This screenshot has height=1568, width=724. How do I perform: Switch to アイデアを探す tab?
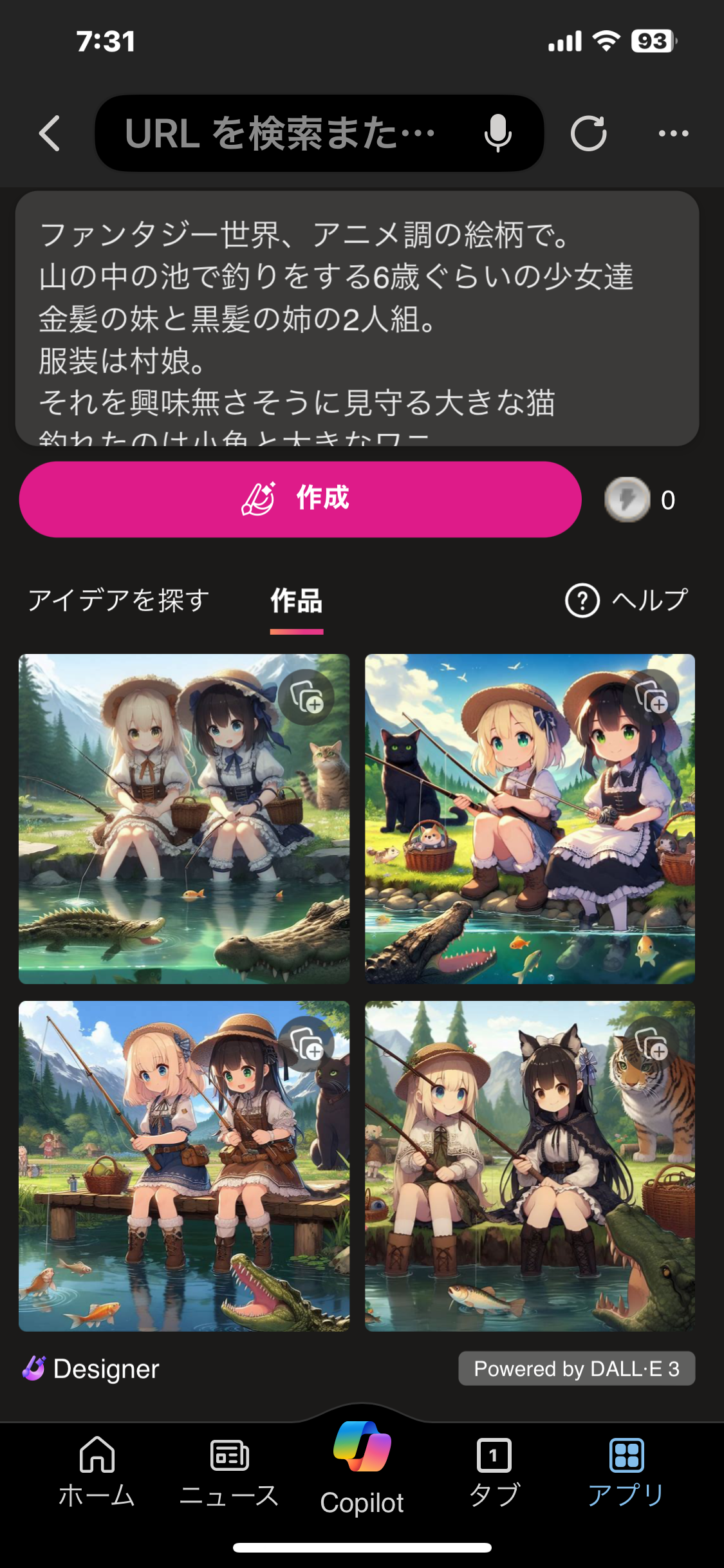pos(118,600)
